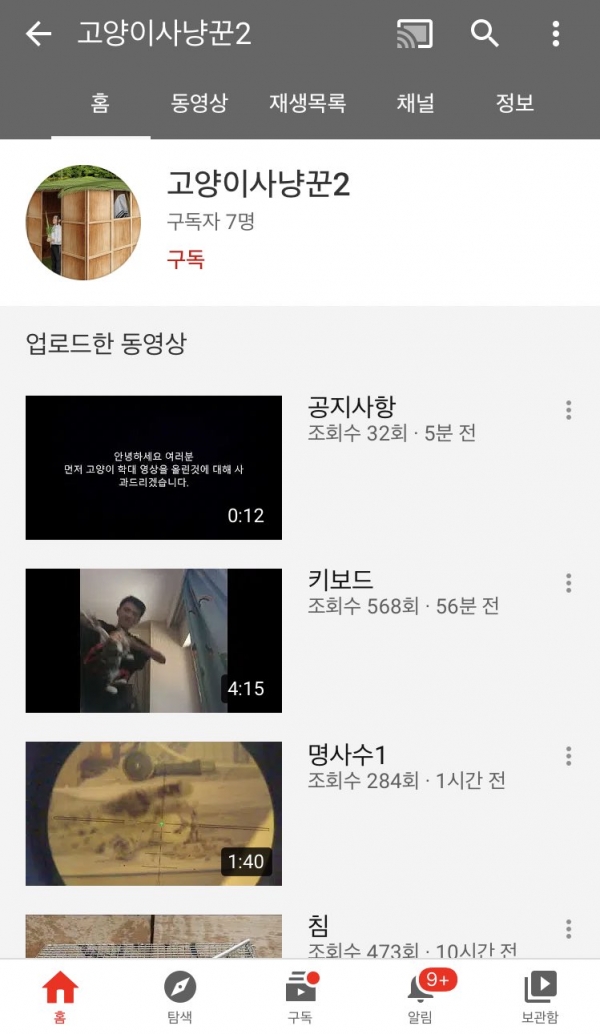Play the 공지사항 video
Viewport: 600px width, 1034px height.
click(153, 468)
